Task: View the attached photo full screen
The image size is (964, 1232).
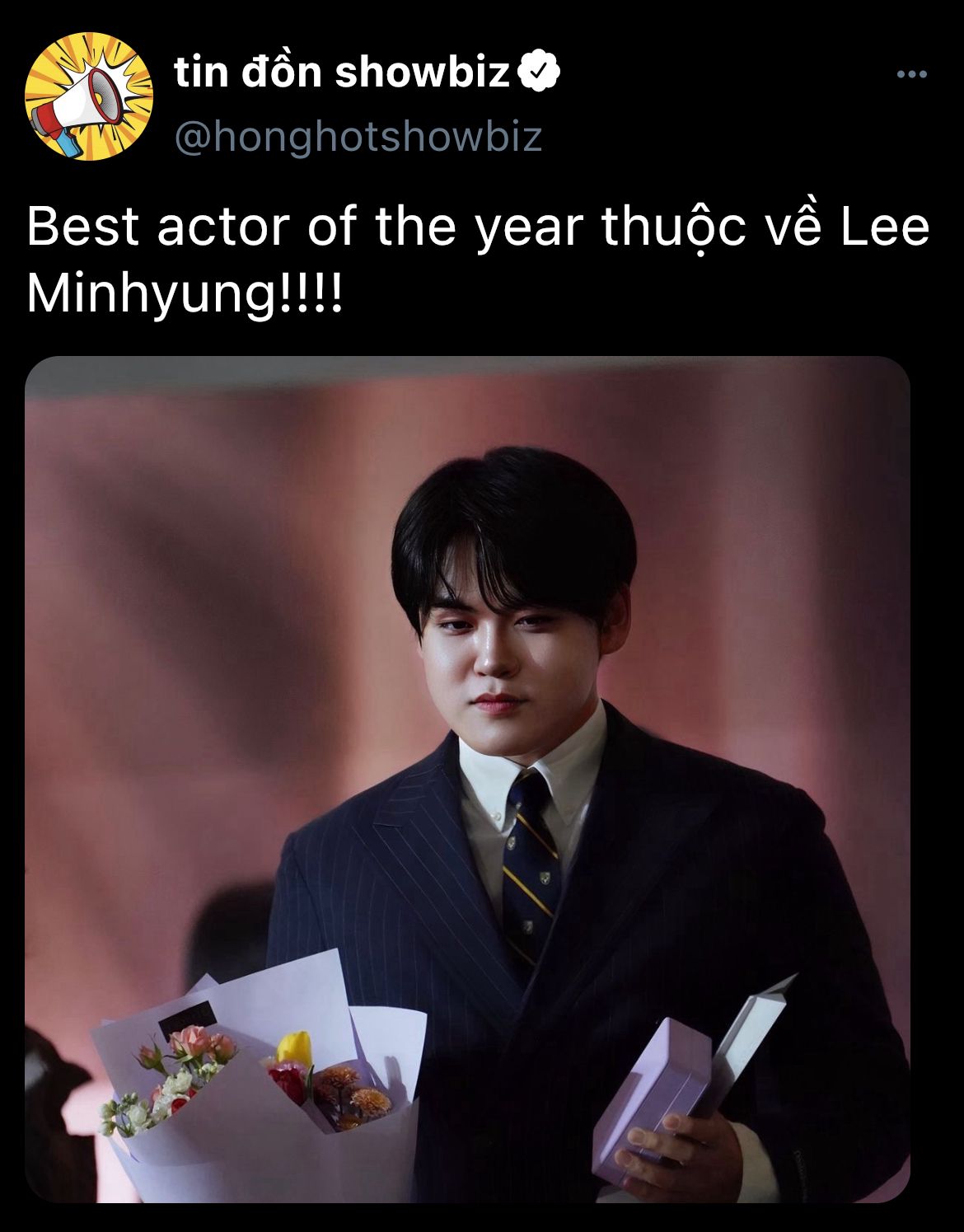Action: pos(467,779)
